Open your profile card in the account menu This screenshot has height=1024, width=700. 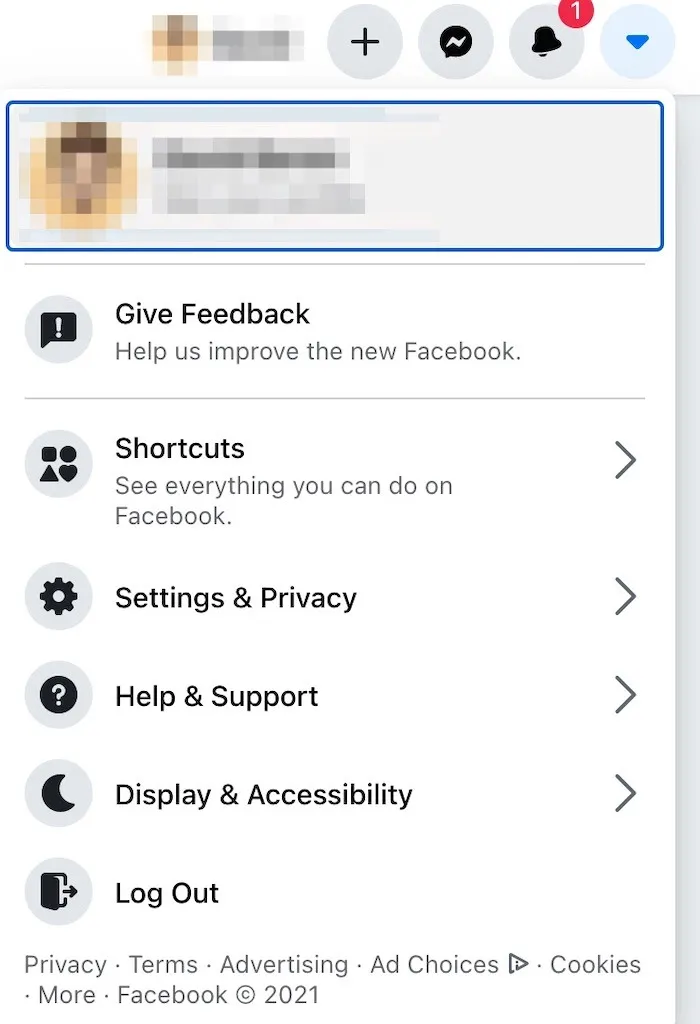(x=334, y=176)
